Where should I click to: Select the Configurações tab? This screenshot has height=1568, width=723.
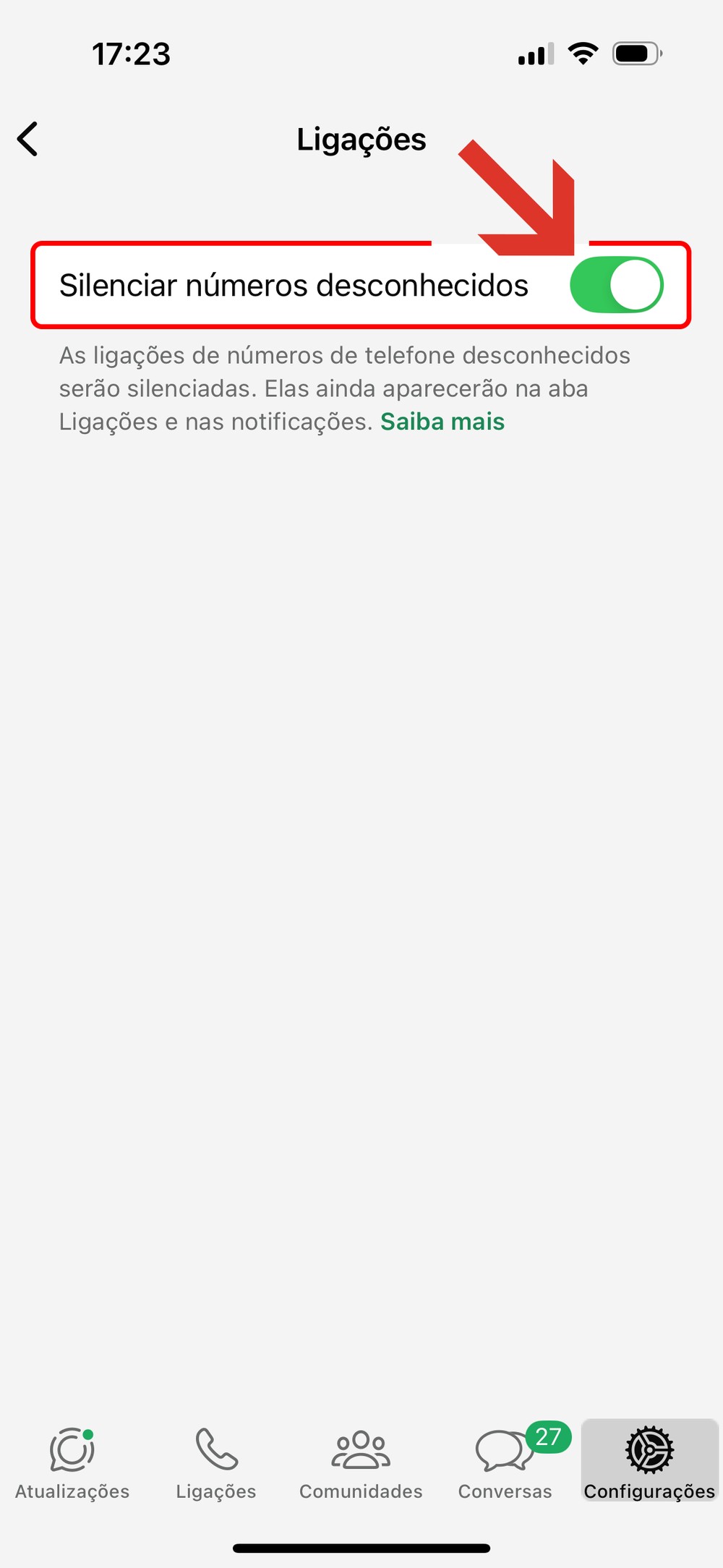tap(649, 1462)
